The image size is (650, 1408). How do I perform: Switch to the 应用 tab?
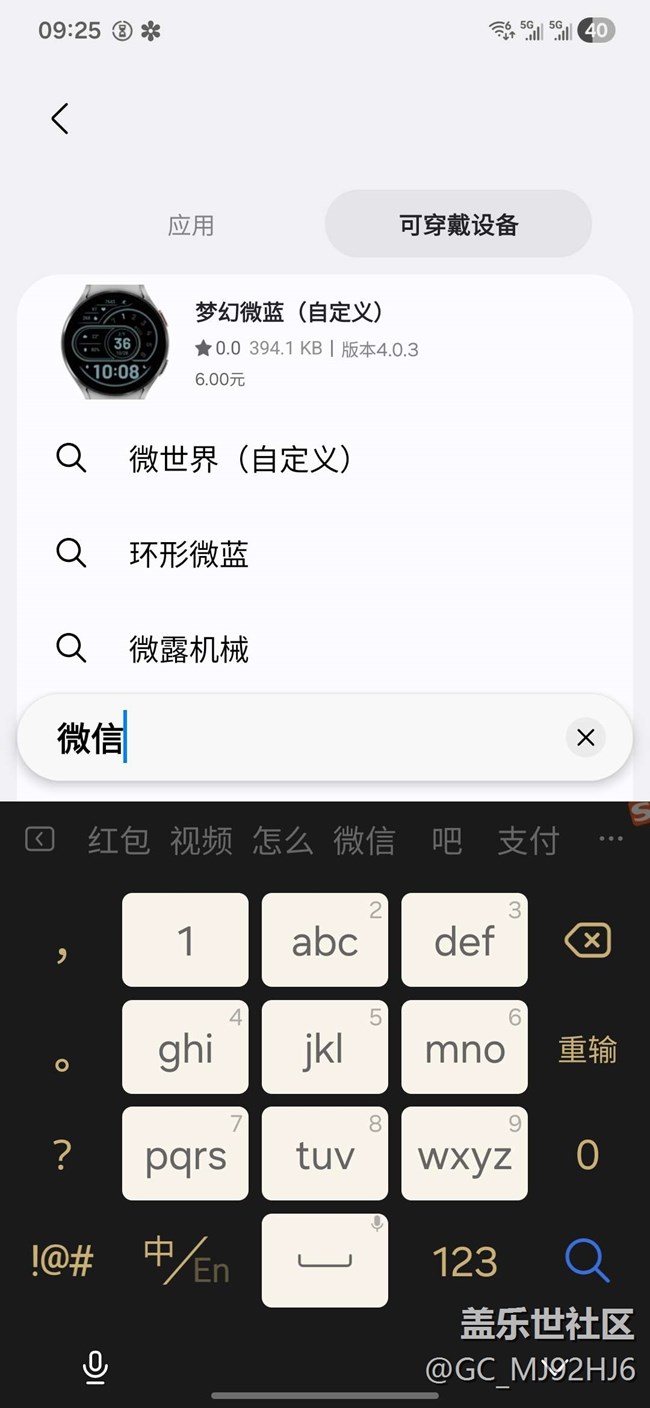[x=191, y=225]
